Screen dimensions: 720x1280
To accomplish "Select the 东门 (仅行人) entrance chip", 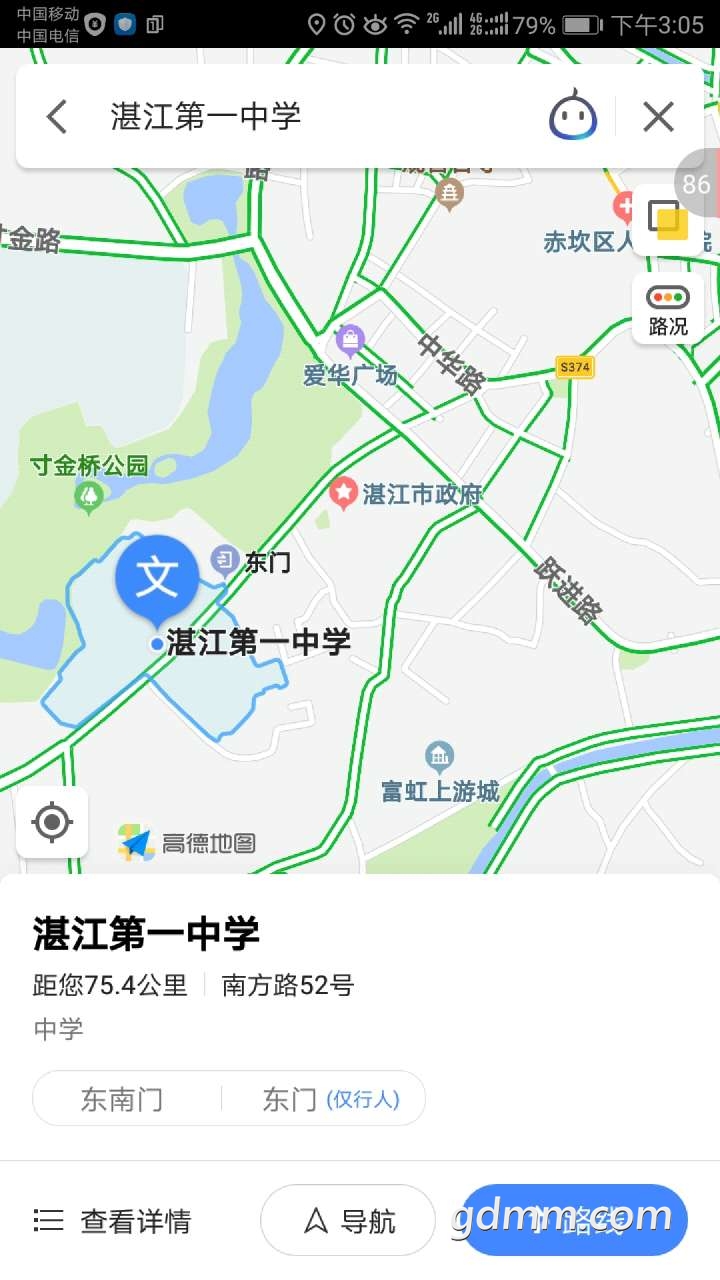I will pyautogui.click(x=329, y=1100).
